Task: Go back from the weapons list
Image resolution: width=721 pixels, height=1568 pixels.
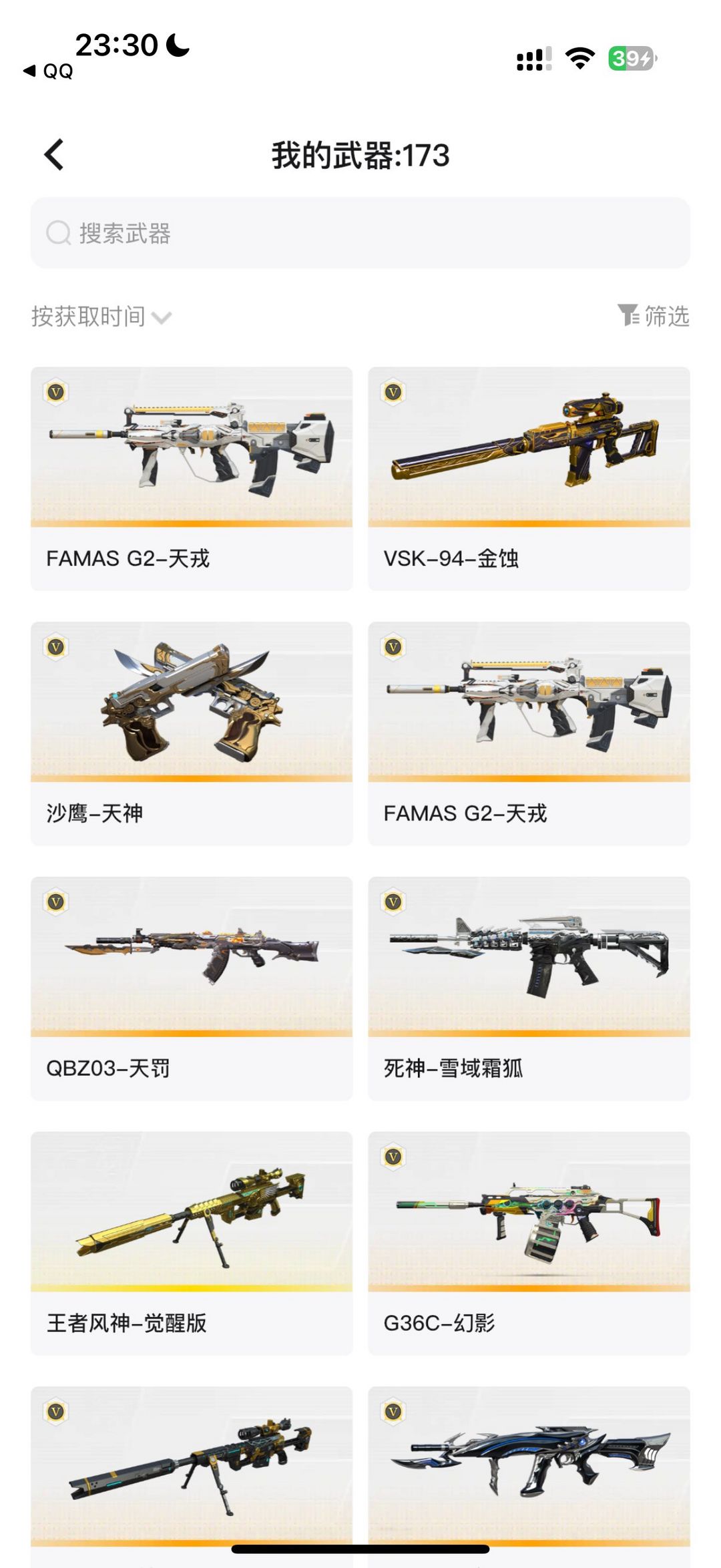Action: pyautogui.click(x=54, y=155)
